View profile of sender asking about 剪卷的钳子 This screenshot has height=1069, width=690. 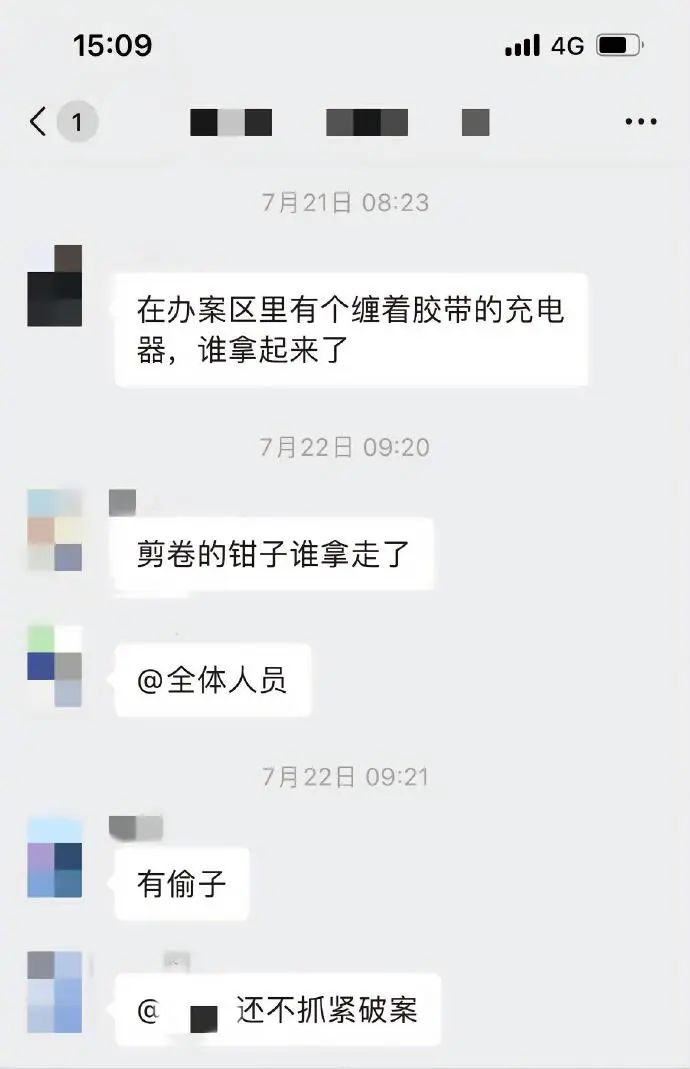(x=55, y=530)
